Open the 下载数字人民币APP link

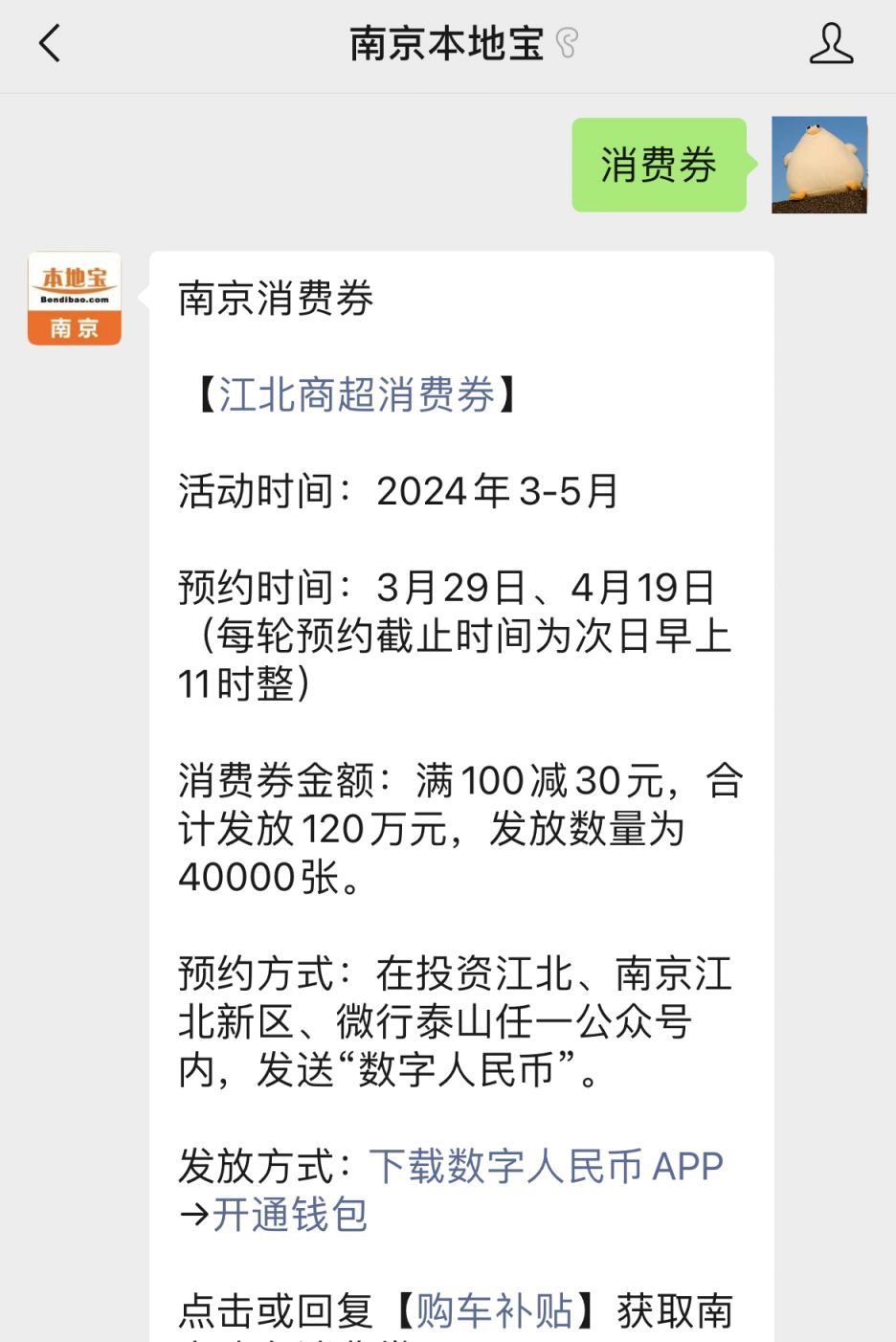[x=546, y=1166]
